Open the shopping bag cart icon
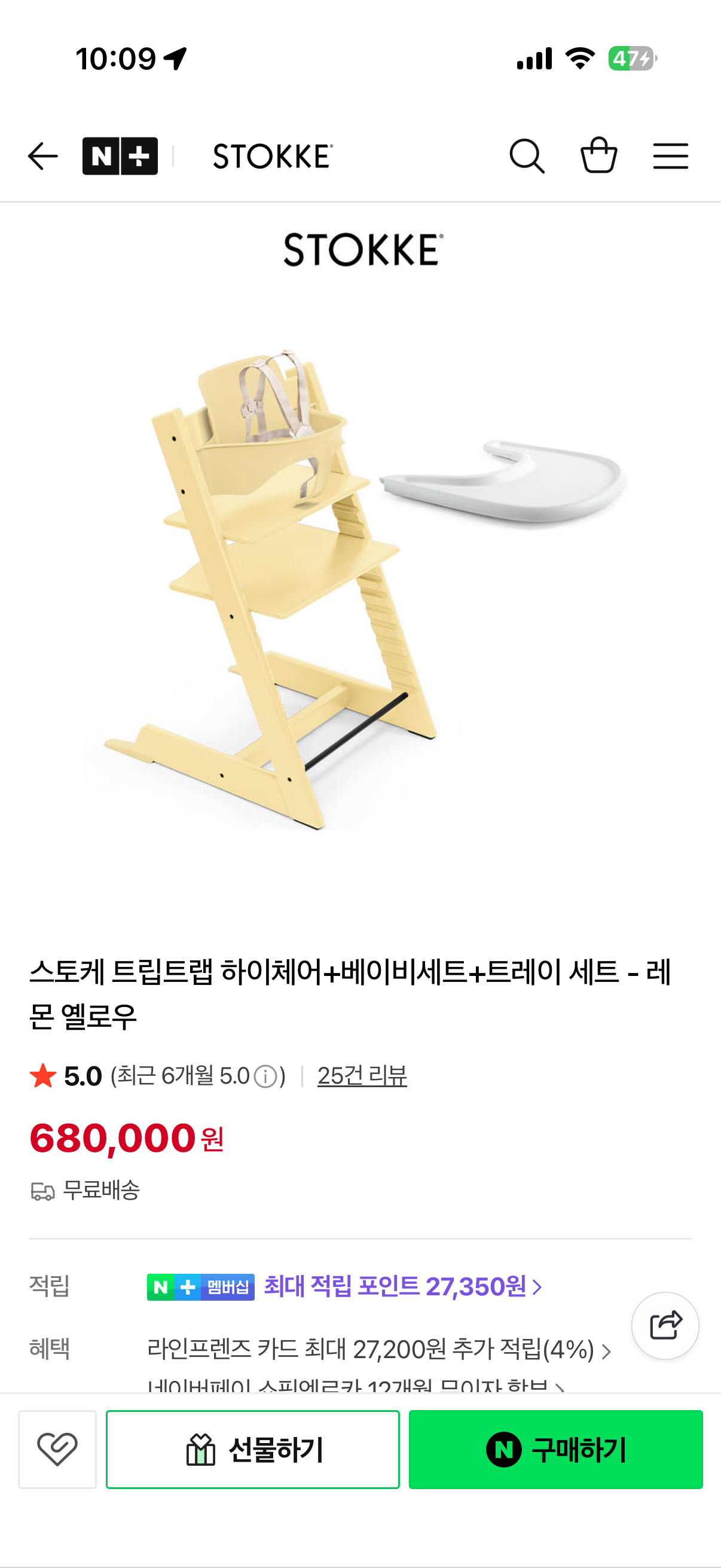 click(x=600, y=156)
